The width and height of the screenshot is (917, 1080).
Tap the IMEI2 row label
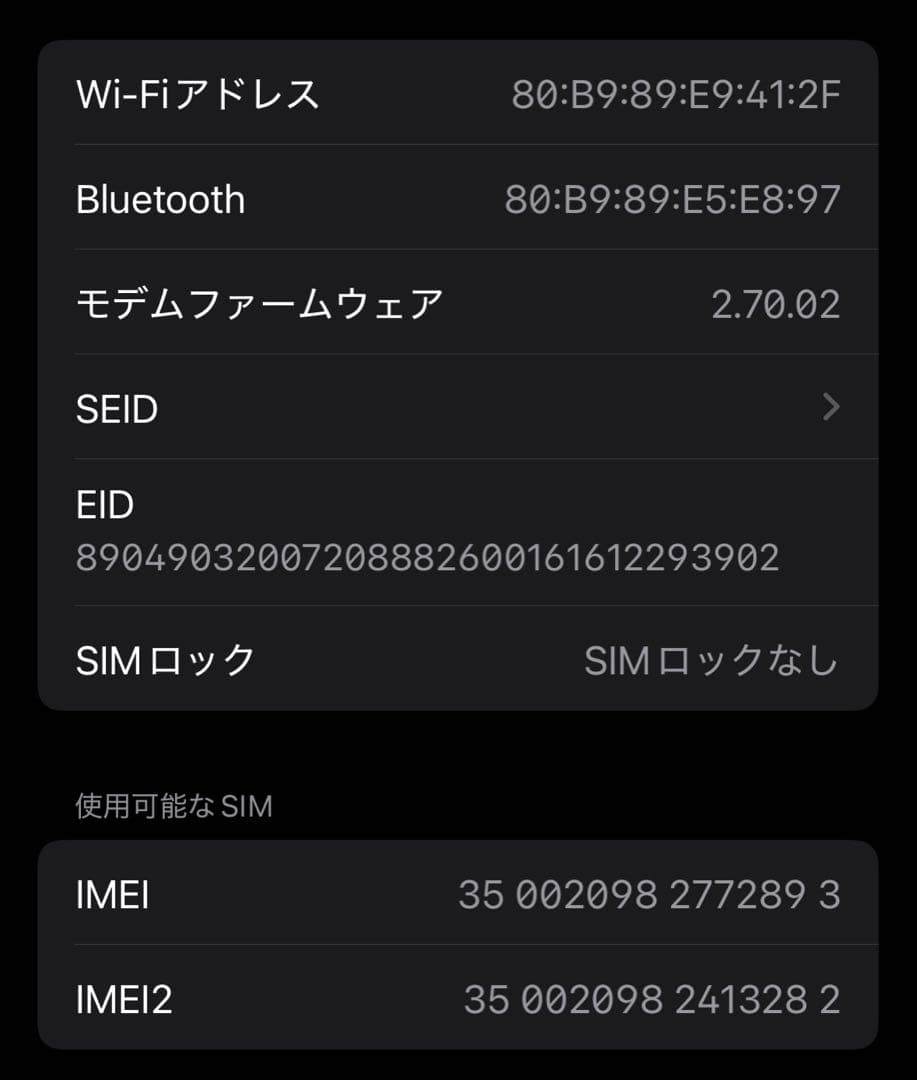click(125, 999)
